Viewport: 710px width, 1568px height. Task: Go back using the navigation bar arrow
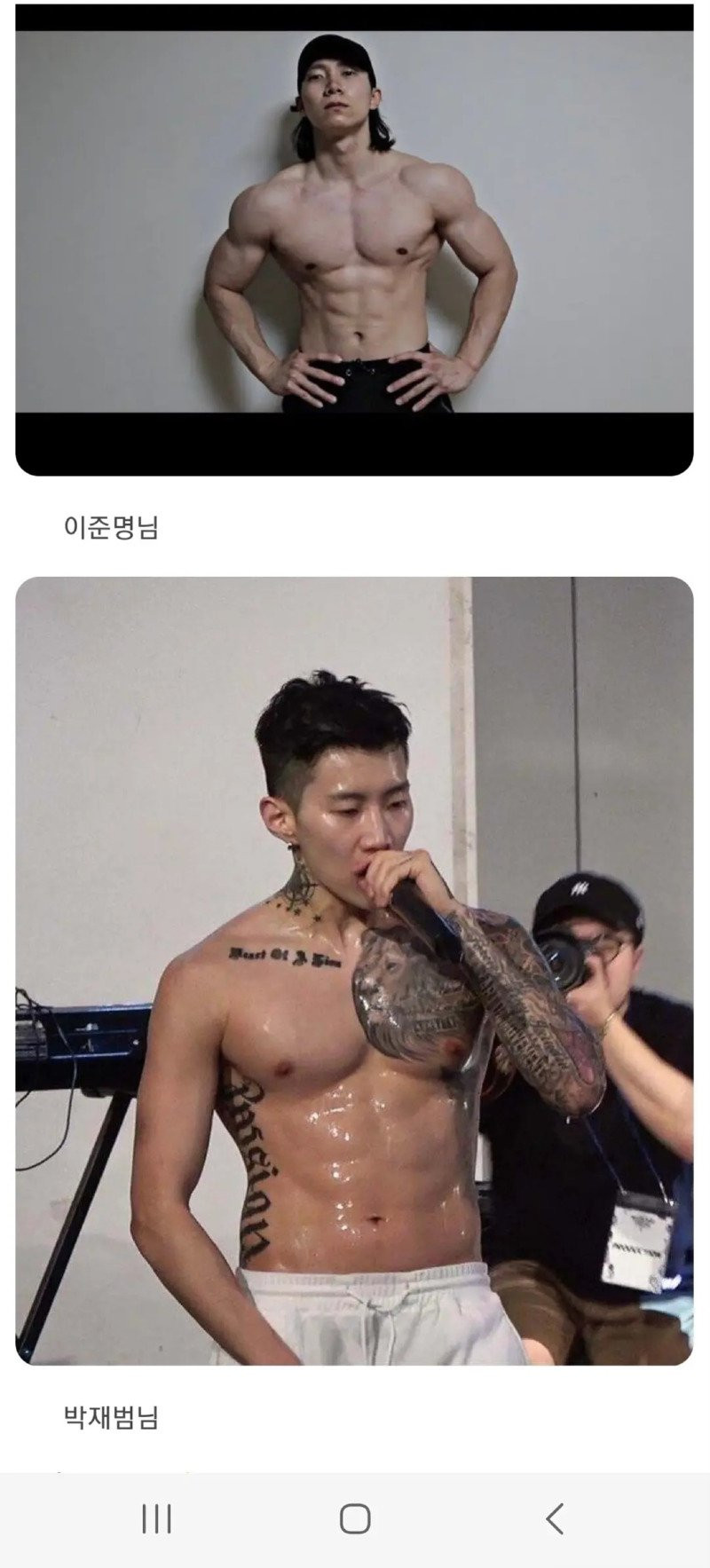[x=555, y=1518]
